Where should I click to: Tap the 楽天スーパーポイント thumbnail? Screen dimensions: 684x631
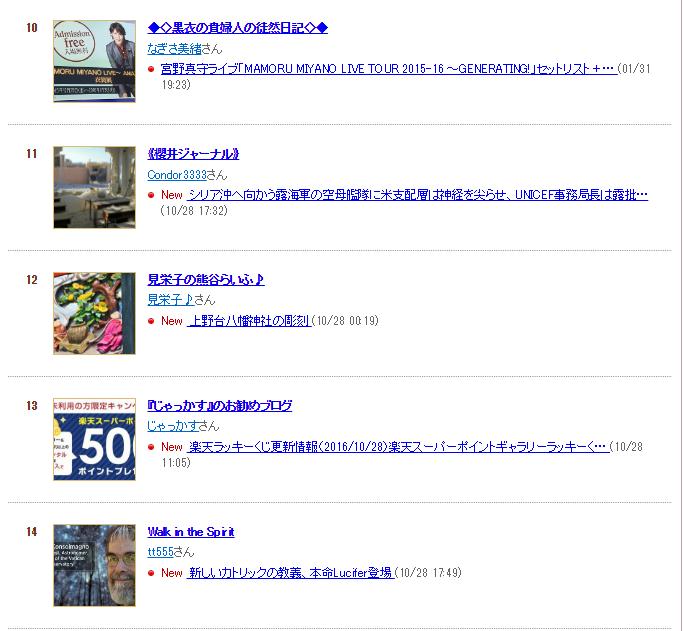[94, 439]
